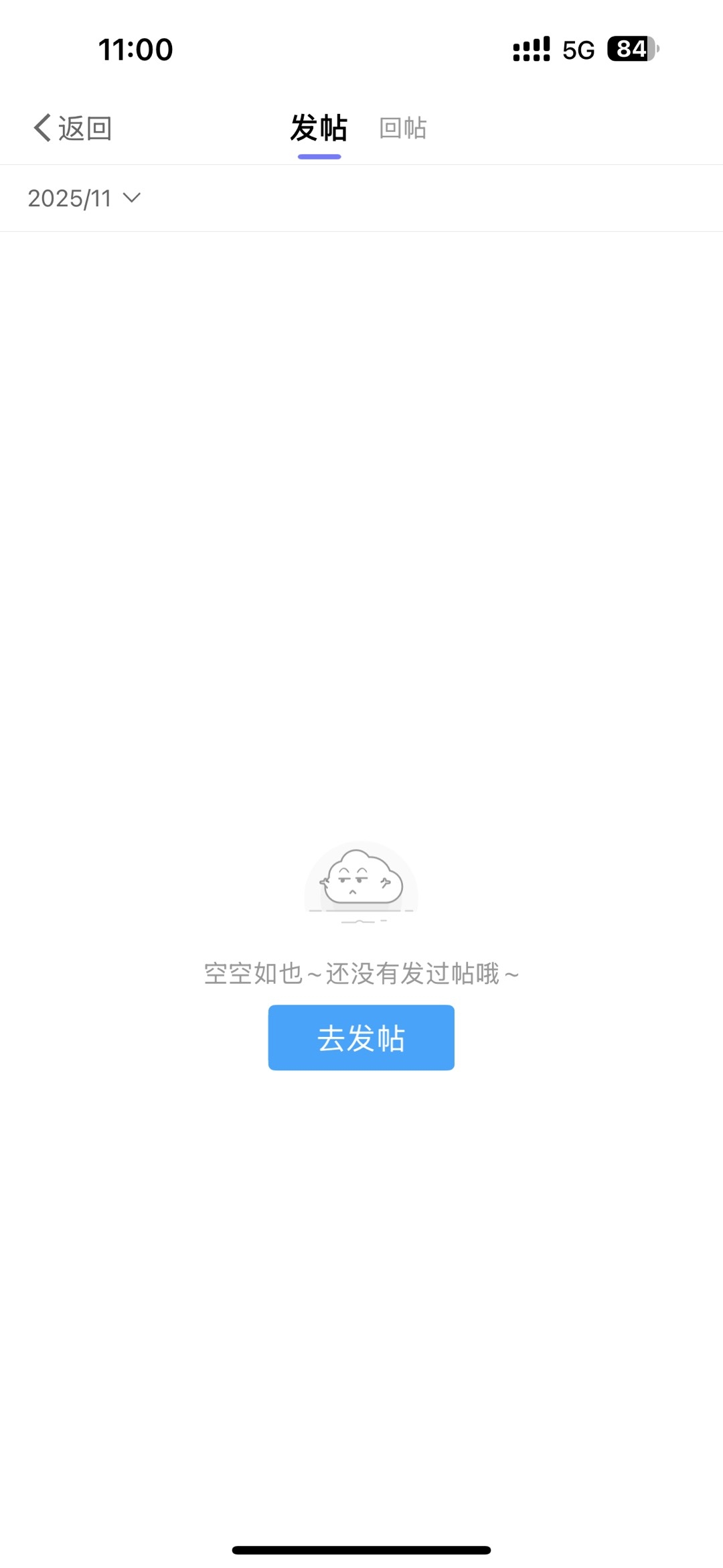
Task: Expand the 2025/11 month dropdown
Action: pos(84,198)
